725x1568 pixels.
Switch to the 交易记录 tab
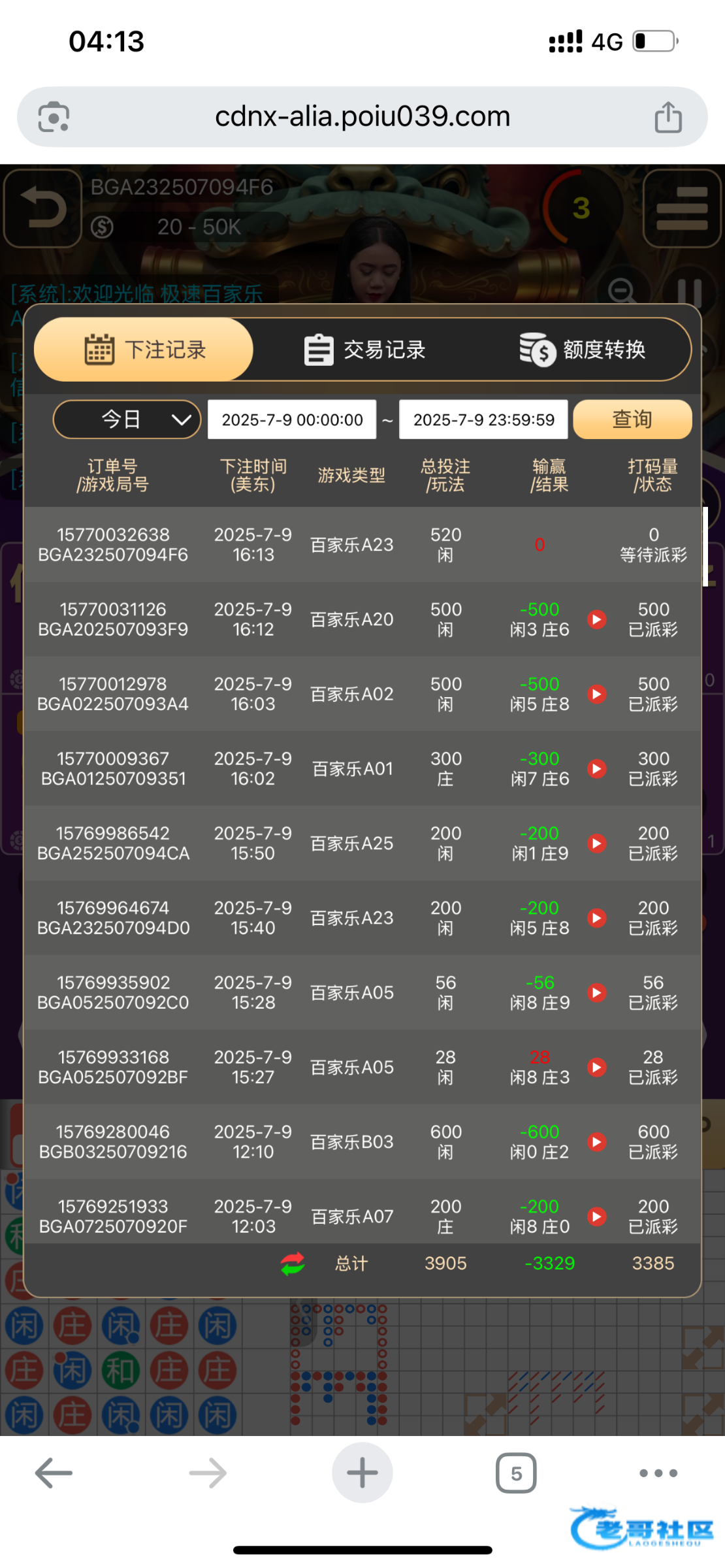click(364, 350)
